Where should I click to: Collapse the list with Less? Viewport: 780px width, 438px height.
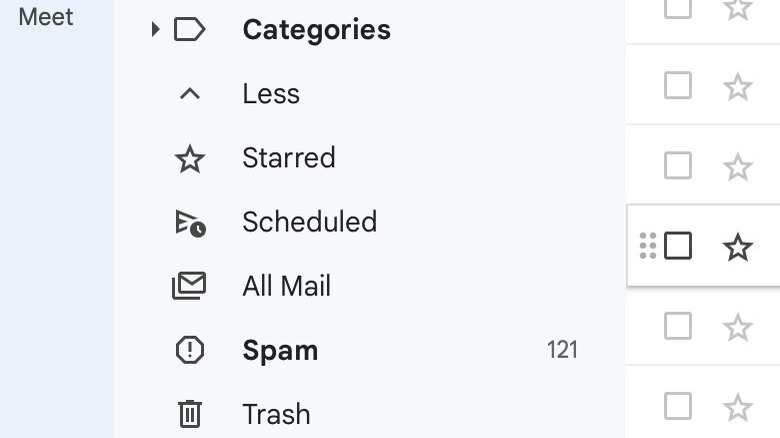tap(270, 94)
